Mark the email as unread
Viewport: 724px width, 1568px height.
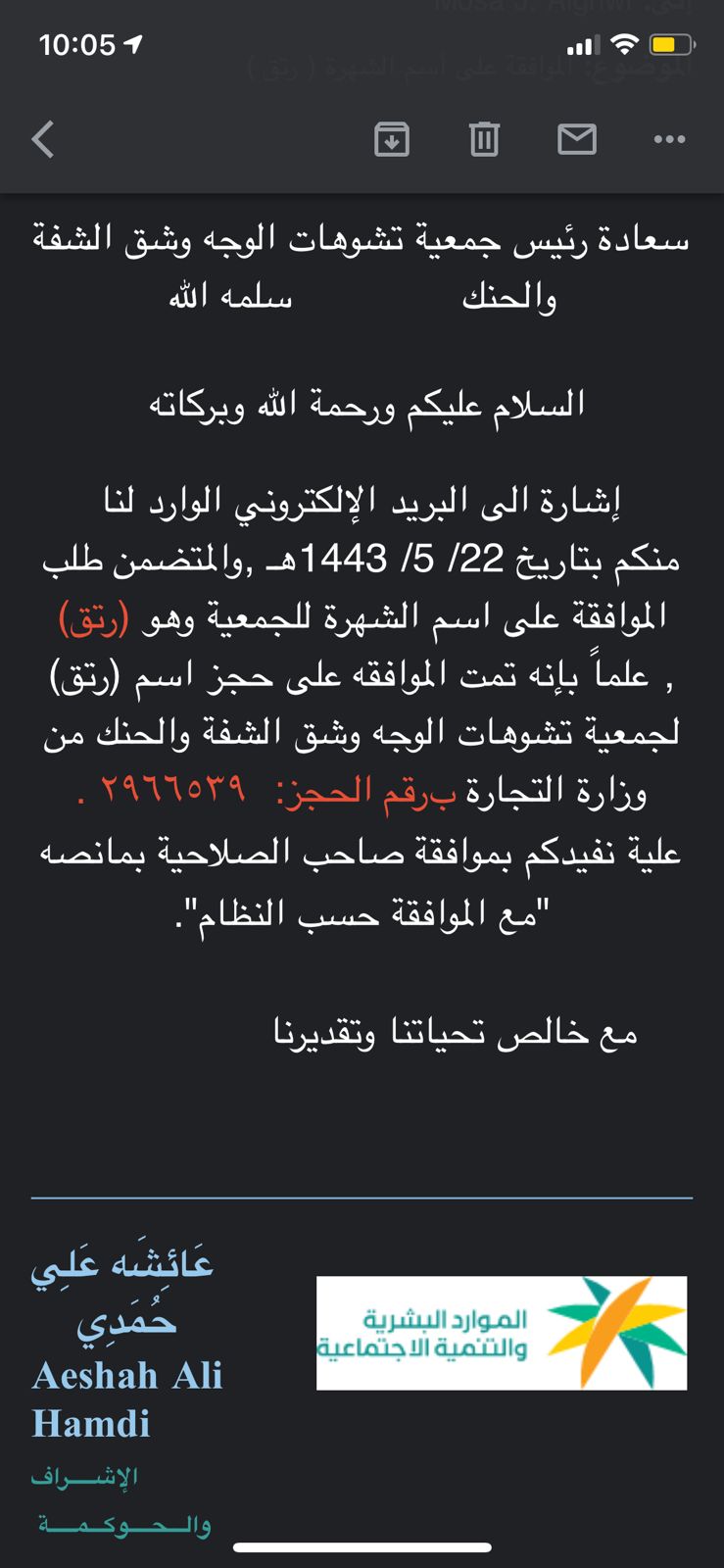(x=577, y=139)
